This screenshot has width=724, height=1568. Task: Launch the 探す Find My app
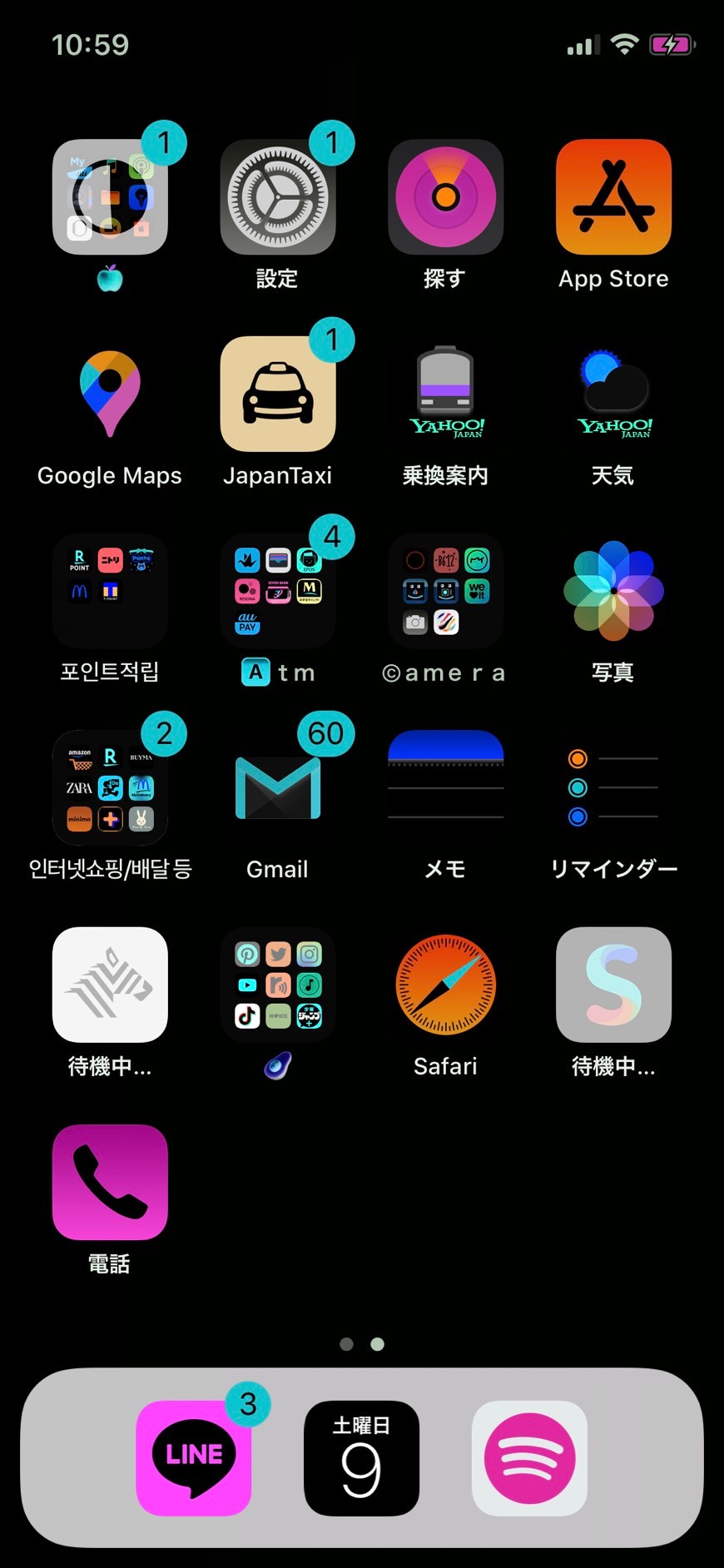click(445, 197)
